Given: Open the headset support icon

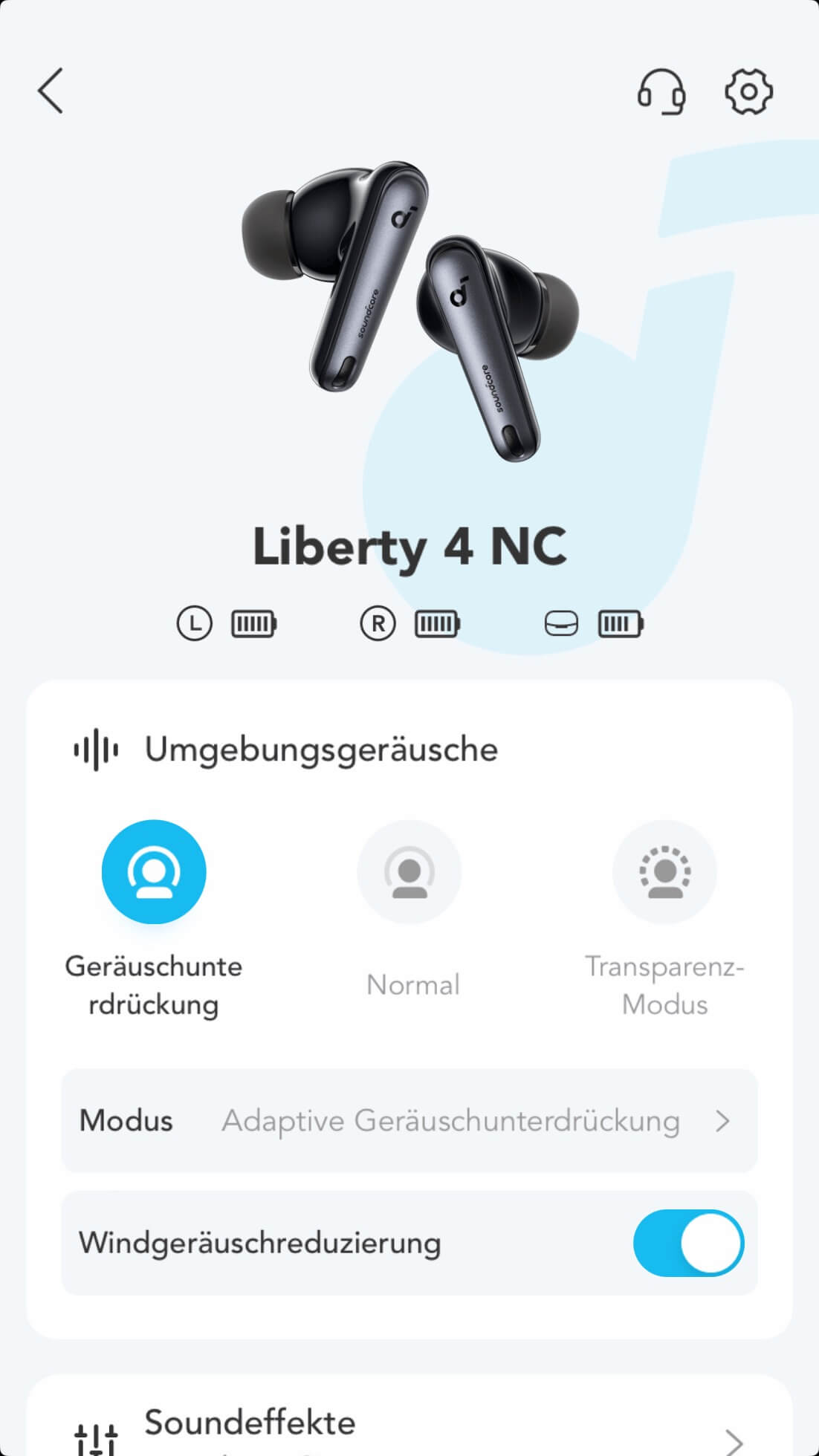Looking at the screenshot, I should pos(661,91).
